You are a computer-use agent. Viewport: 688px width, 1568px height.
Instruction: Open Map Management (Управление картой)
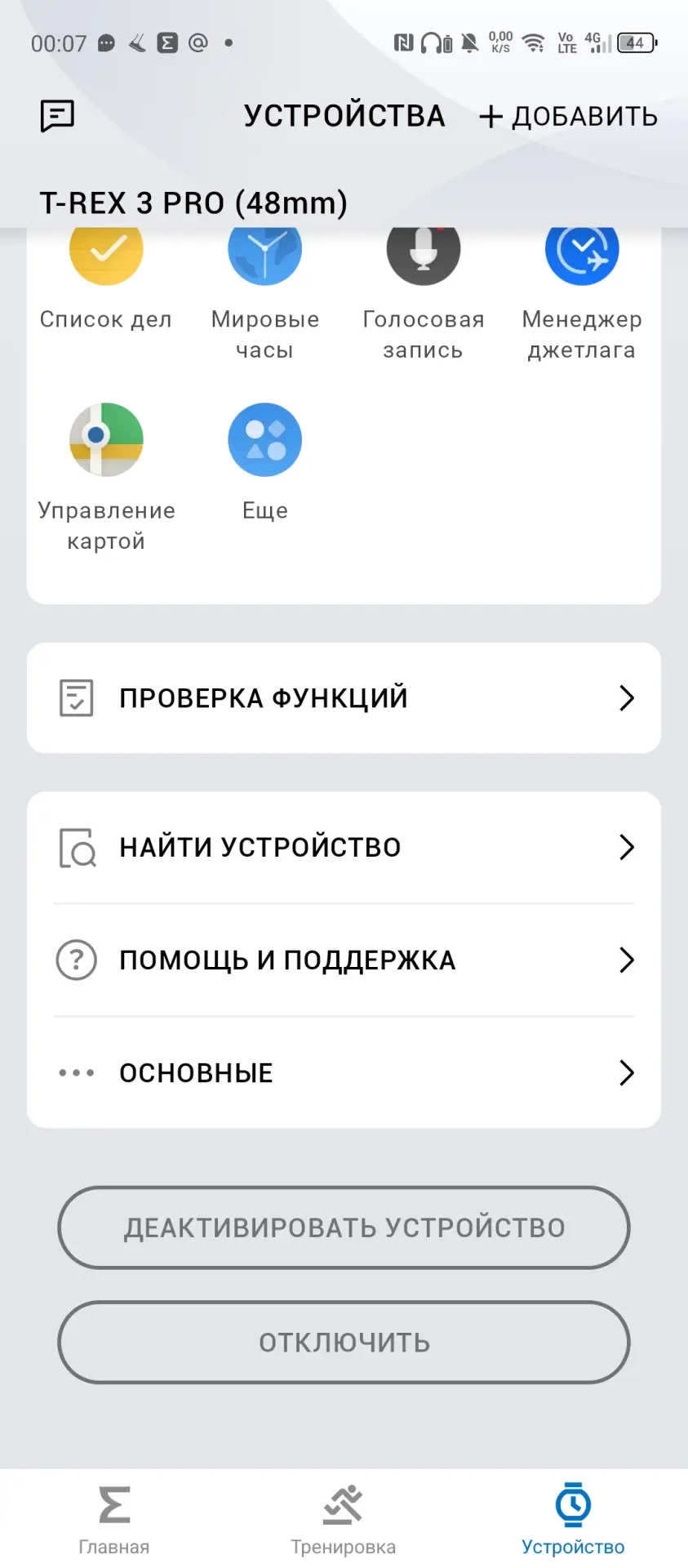click(106, 439)
